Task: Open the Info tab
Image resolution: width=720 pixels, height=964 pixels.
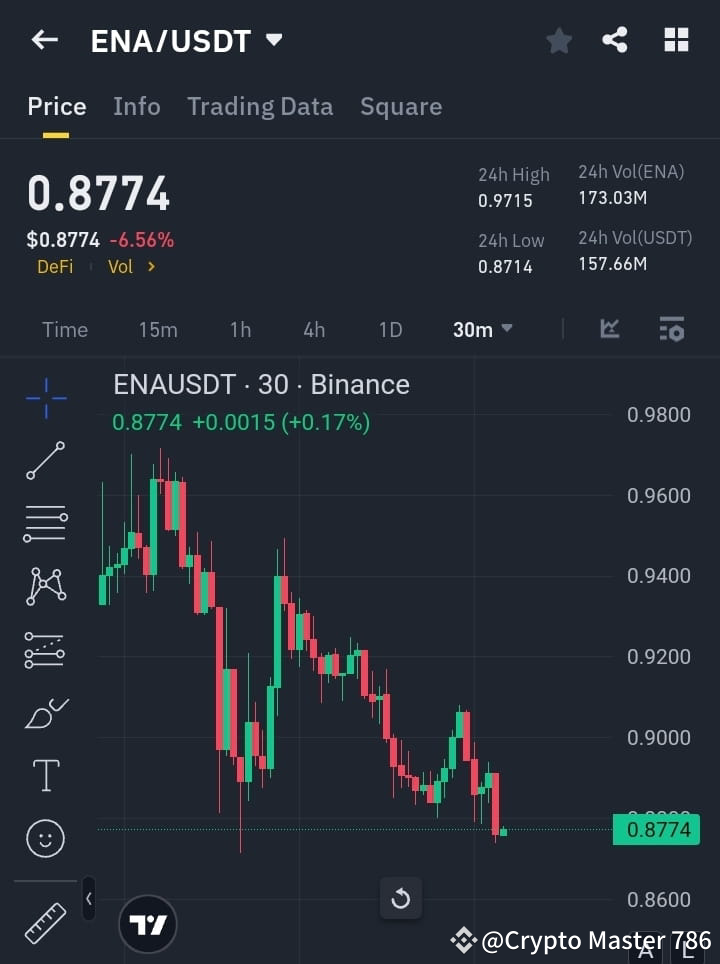Action: (x=137, y=106)
